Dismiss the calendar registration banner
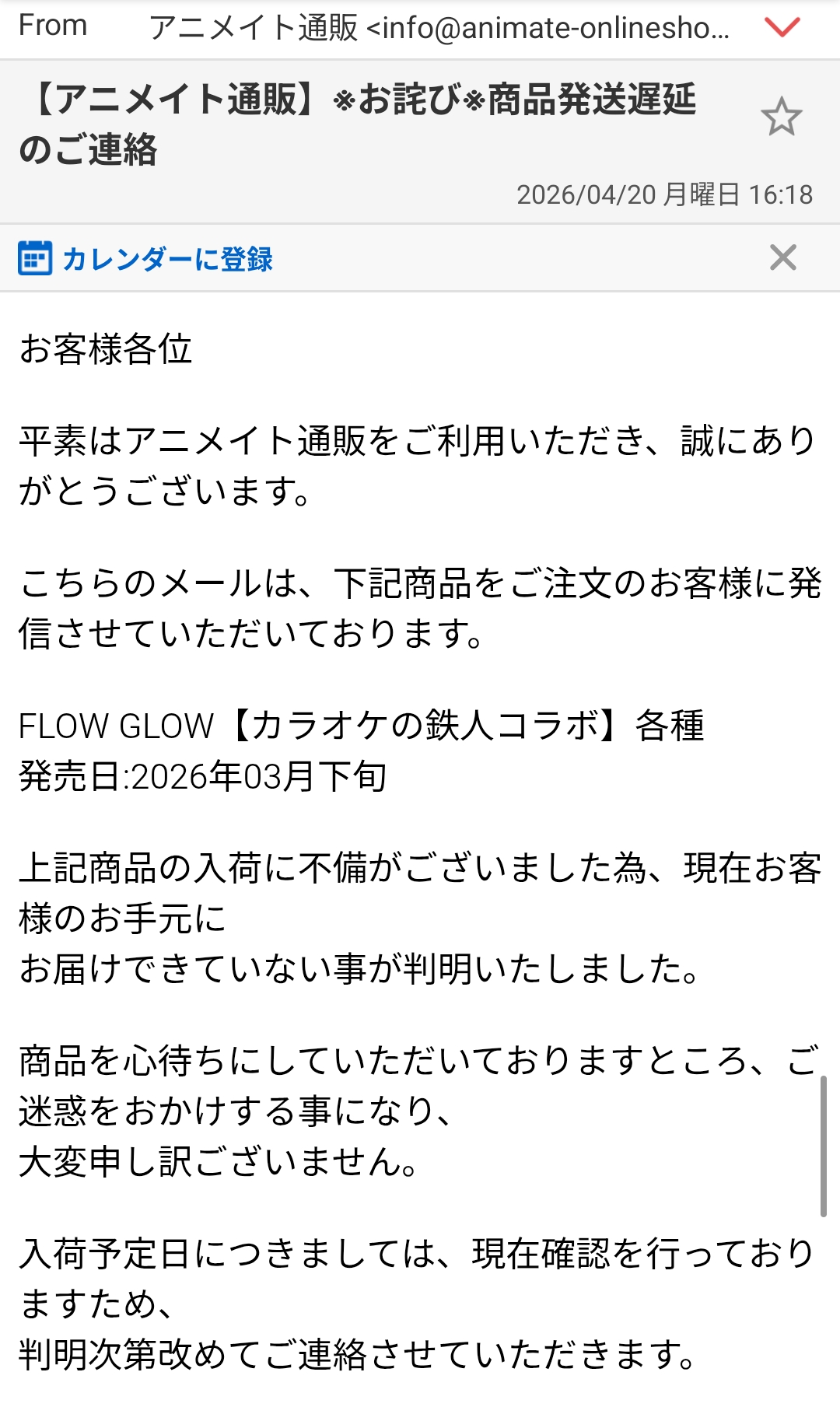The image size is (840, 1414). pyautogui.click(x=782, y=257)
